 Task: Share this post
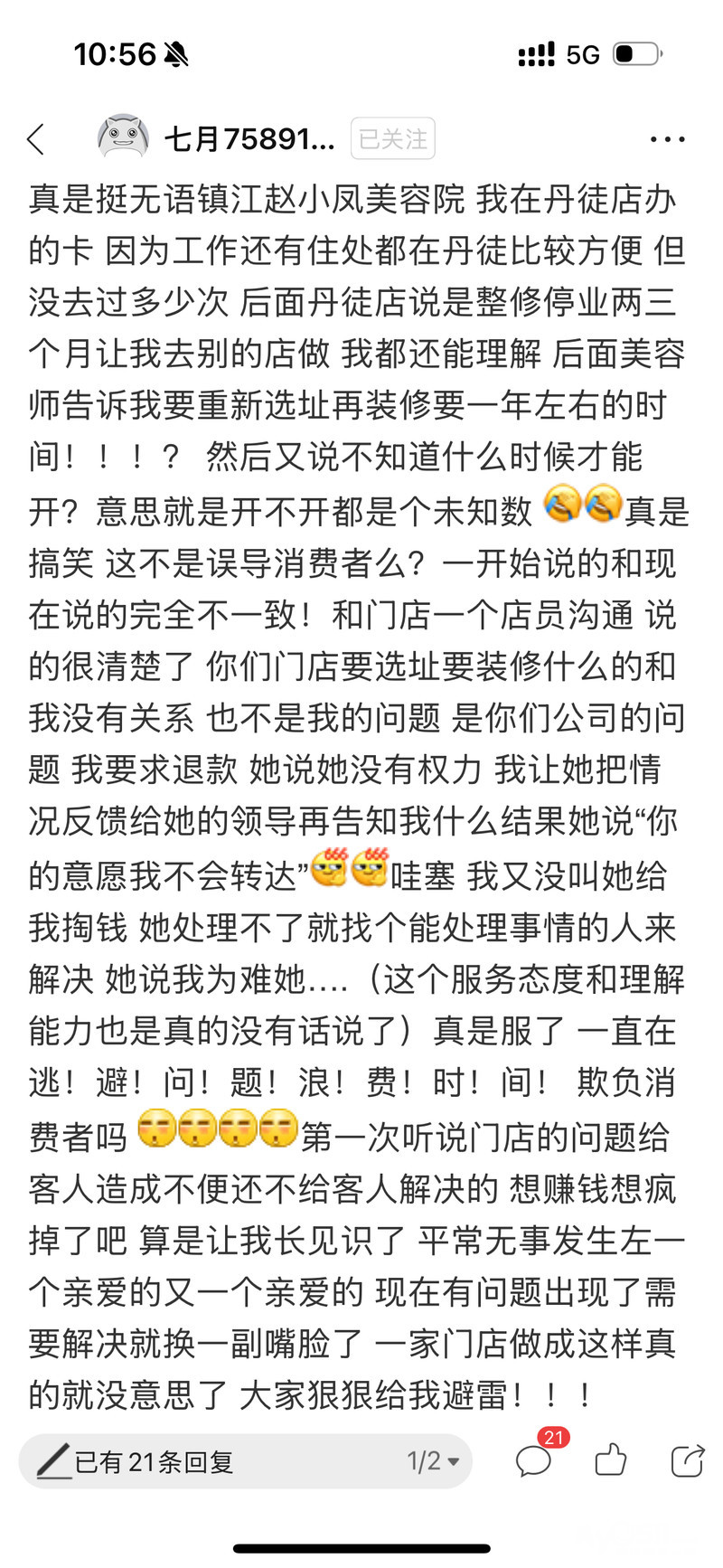687,1460
